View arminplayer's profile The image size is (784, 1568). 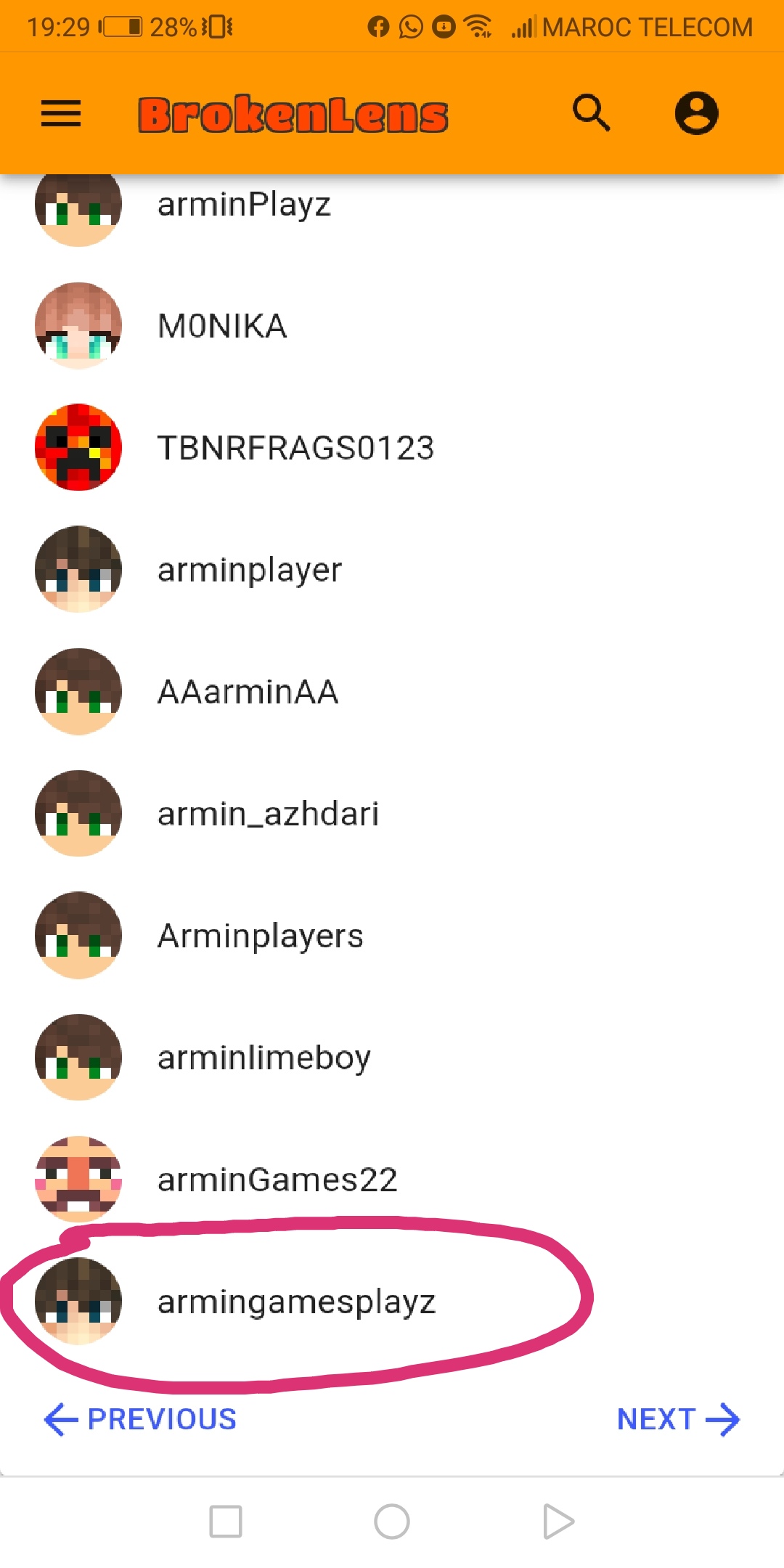click(392, 569)
